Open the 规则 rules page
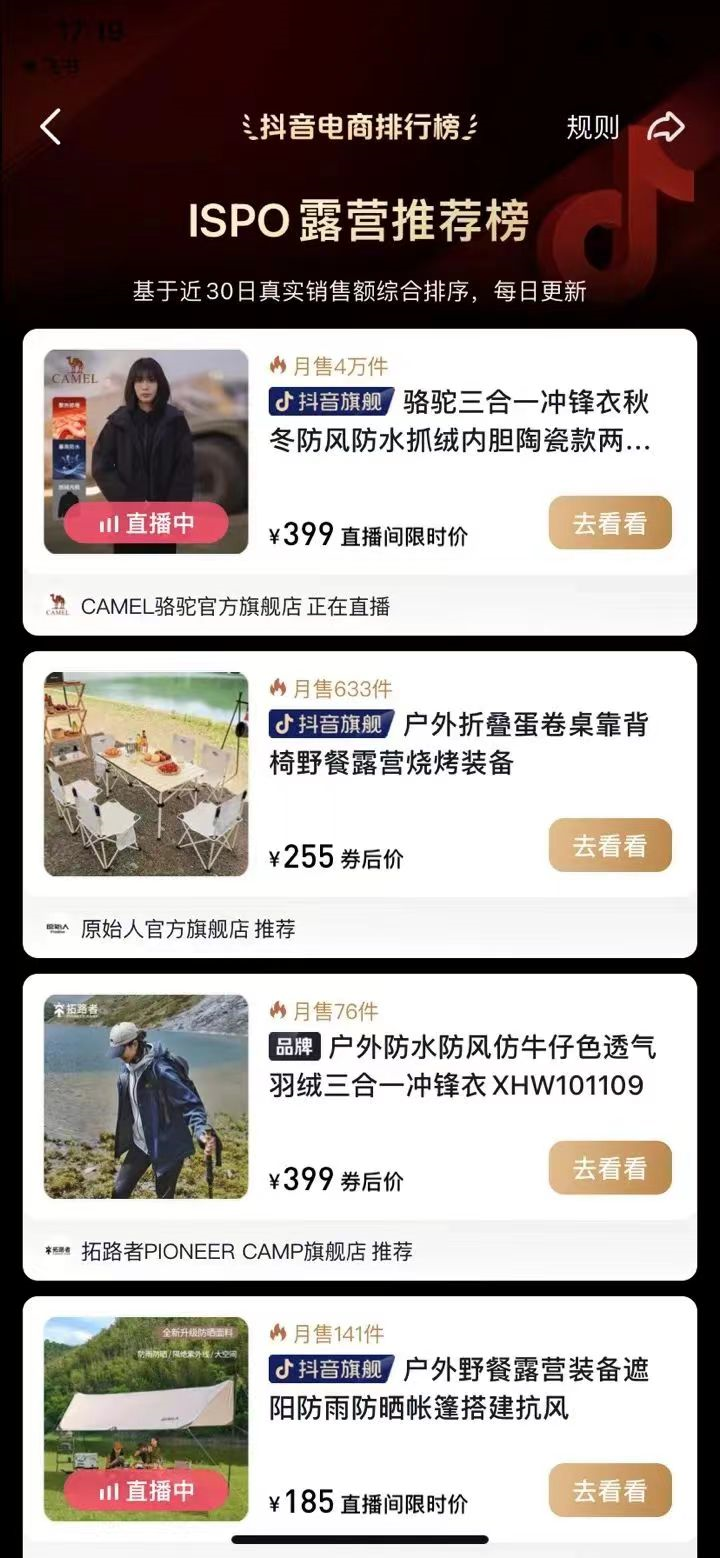This screenshot has width=720, height=1558. tap(592, 128)
